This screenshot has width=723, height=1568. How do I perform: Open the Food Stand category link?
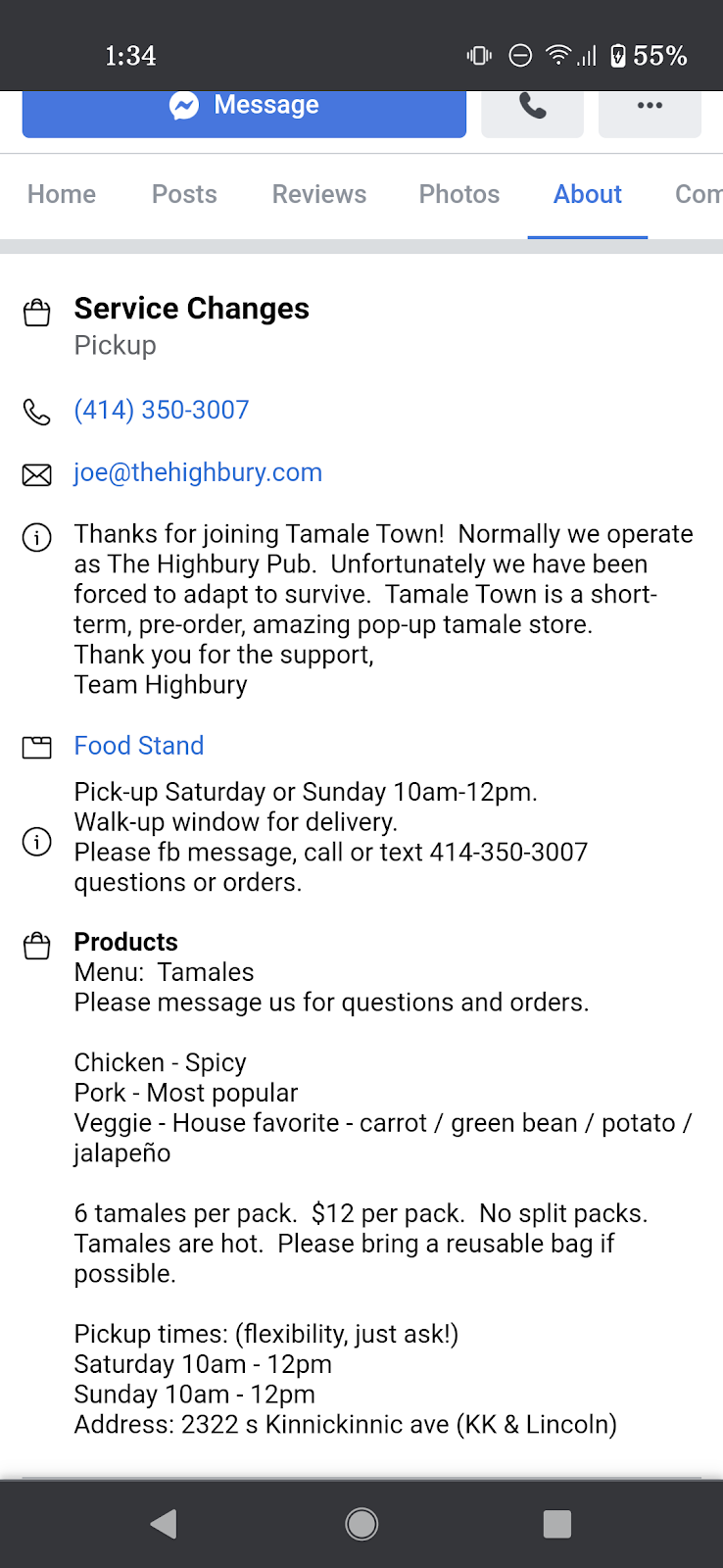coord(139,746)
